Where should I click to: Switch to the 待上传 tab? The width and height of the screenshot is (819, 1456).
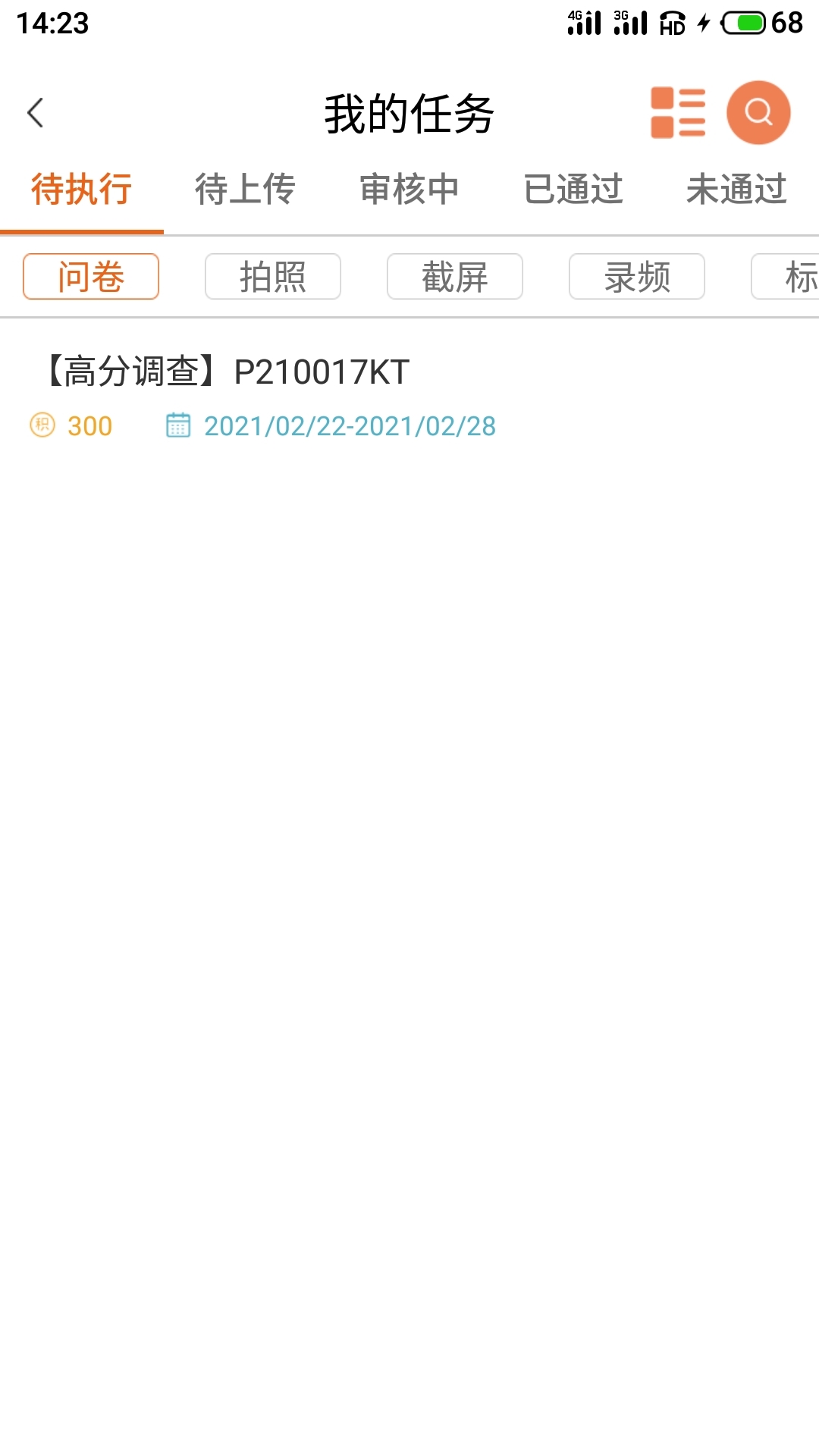(x=245, y=189)
